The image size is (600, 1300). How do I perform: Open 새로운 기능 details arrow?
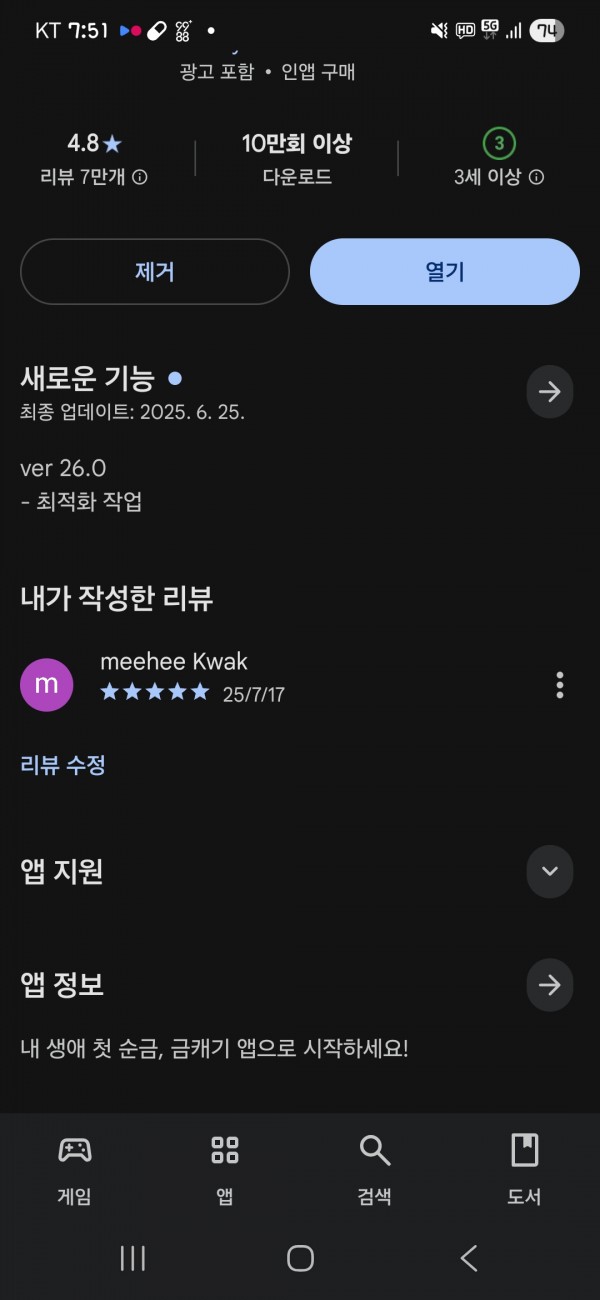(x=550, y=391)
